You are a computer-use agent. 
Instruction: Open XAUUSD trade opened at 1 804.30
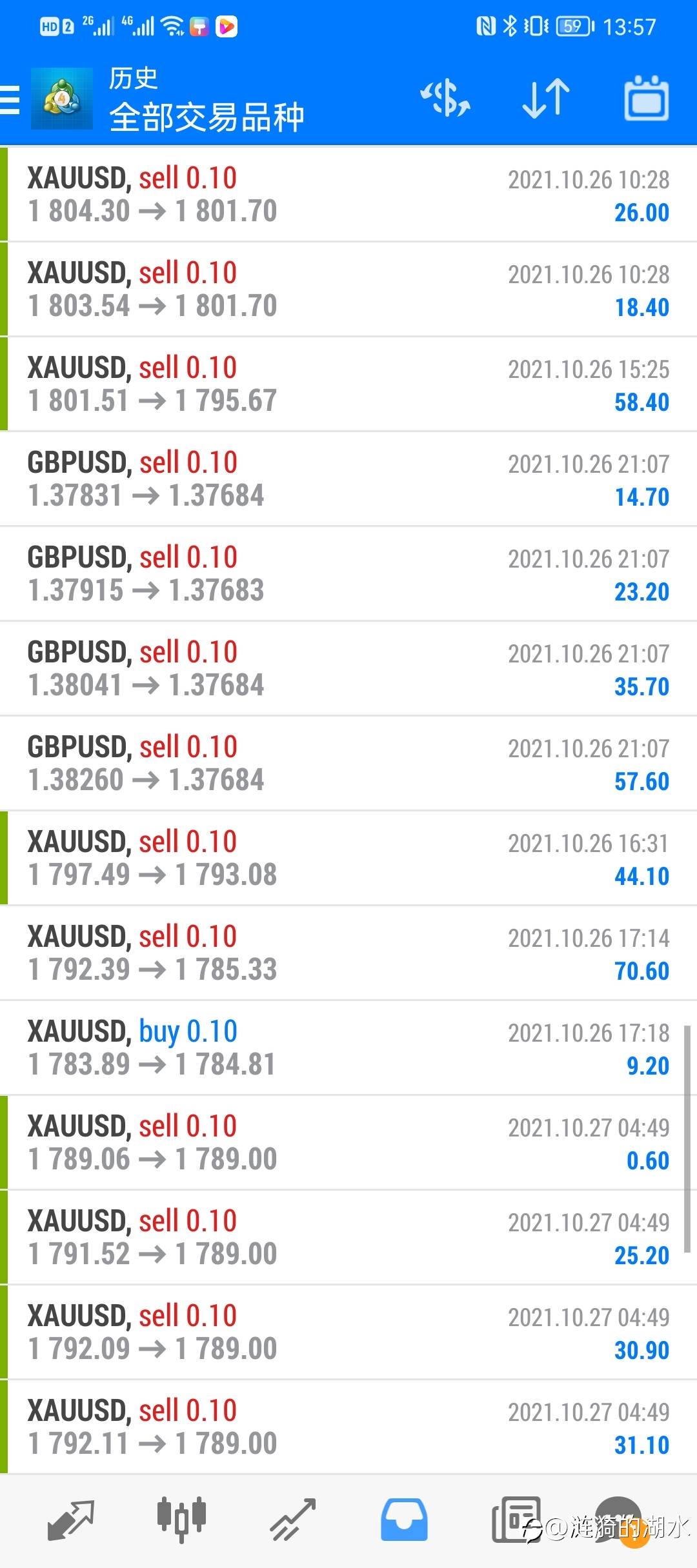click(x=348, y=194)
